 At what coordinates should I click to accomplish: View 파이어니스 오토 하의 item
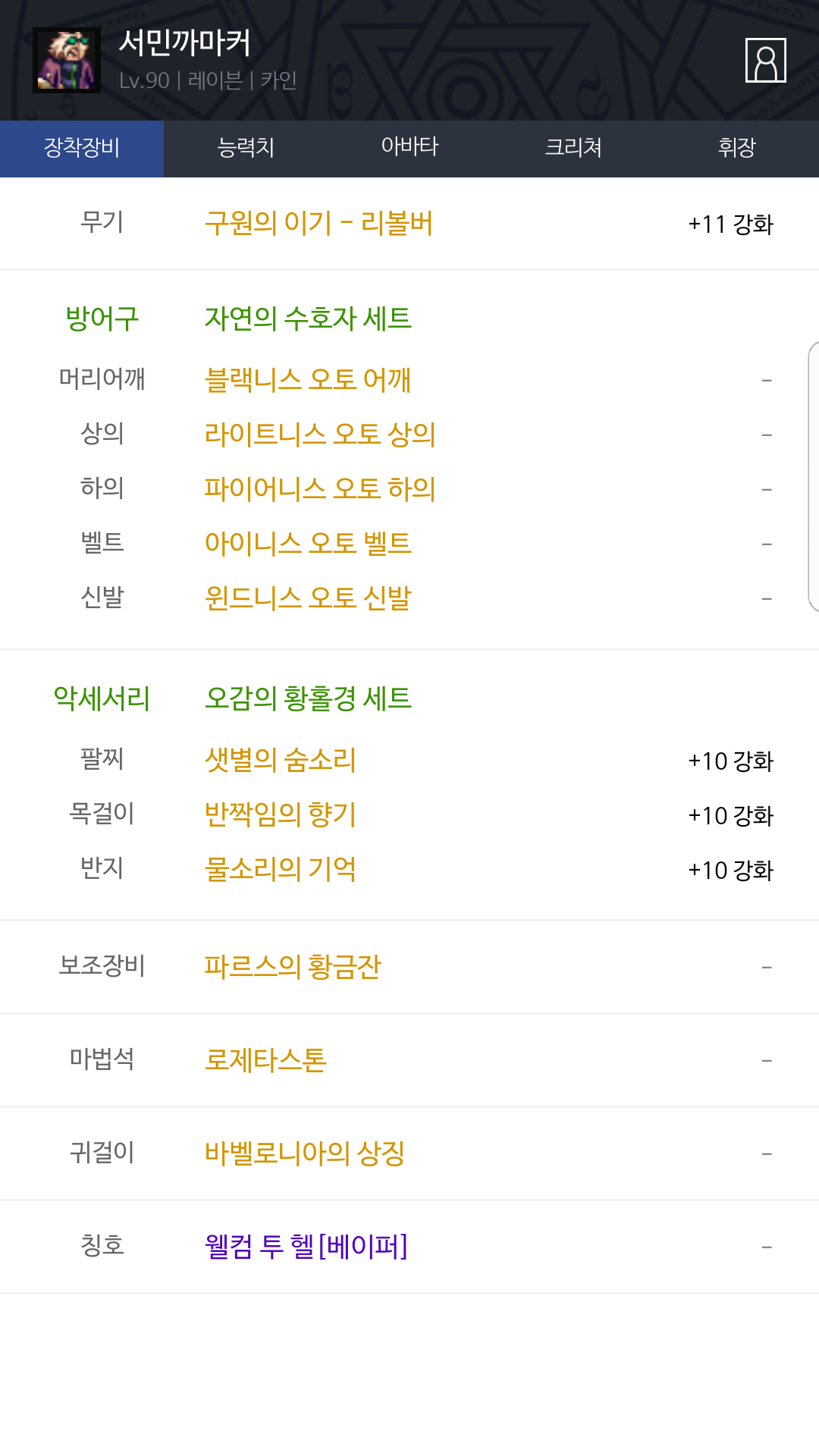click(320, 488)
